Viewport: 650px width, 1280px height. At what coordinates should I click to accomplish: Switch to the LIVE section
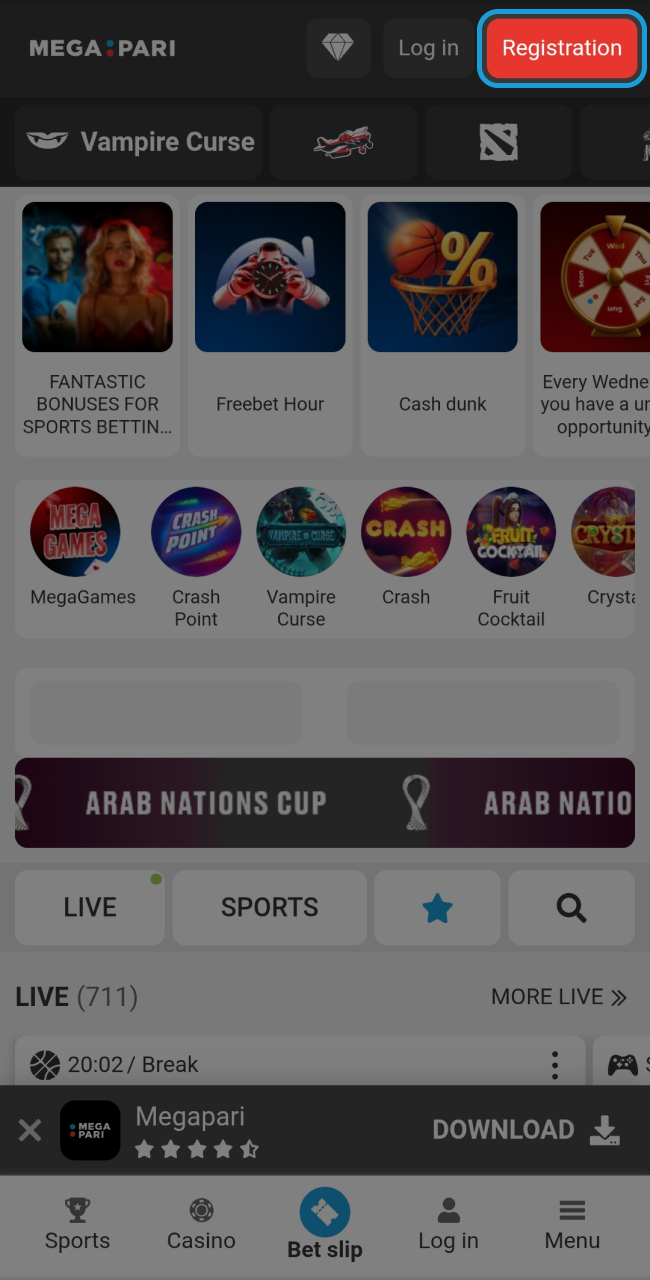point(90,907)
